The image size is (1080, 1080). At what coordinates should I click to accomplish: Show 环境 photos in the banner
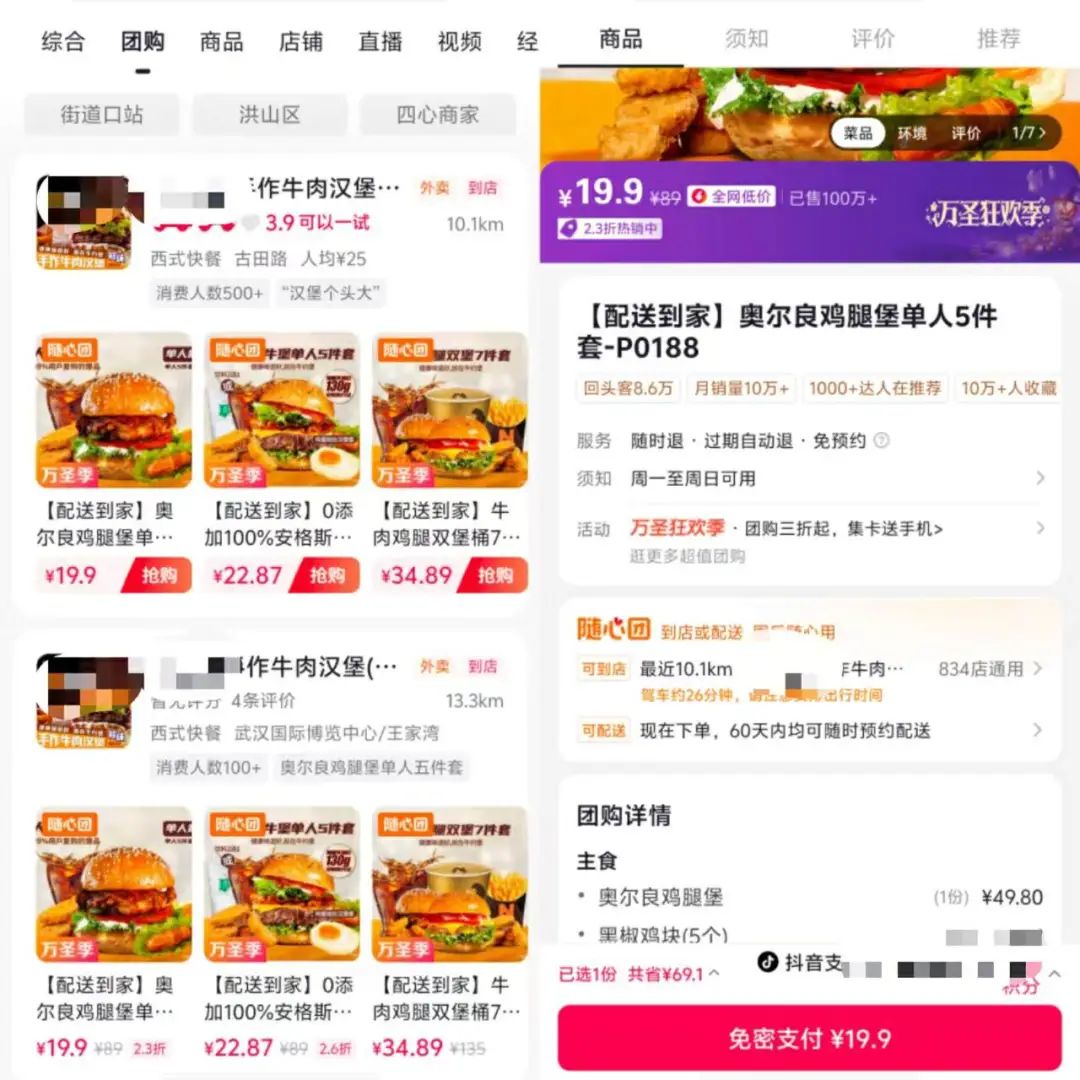(x=911, y=133)
